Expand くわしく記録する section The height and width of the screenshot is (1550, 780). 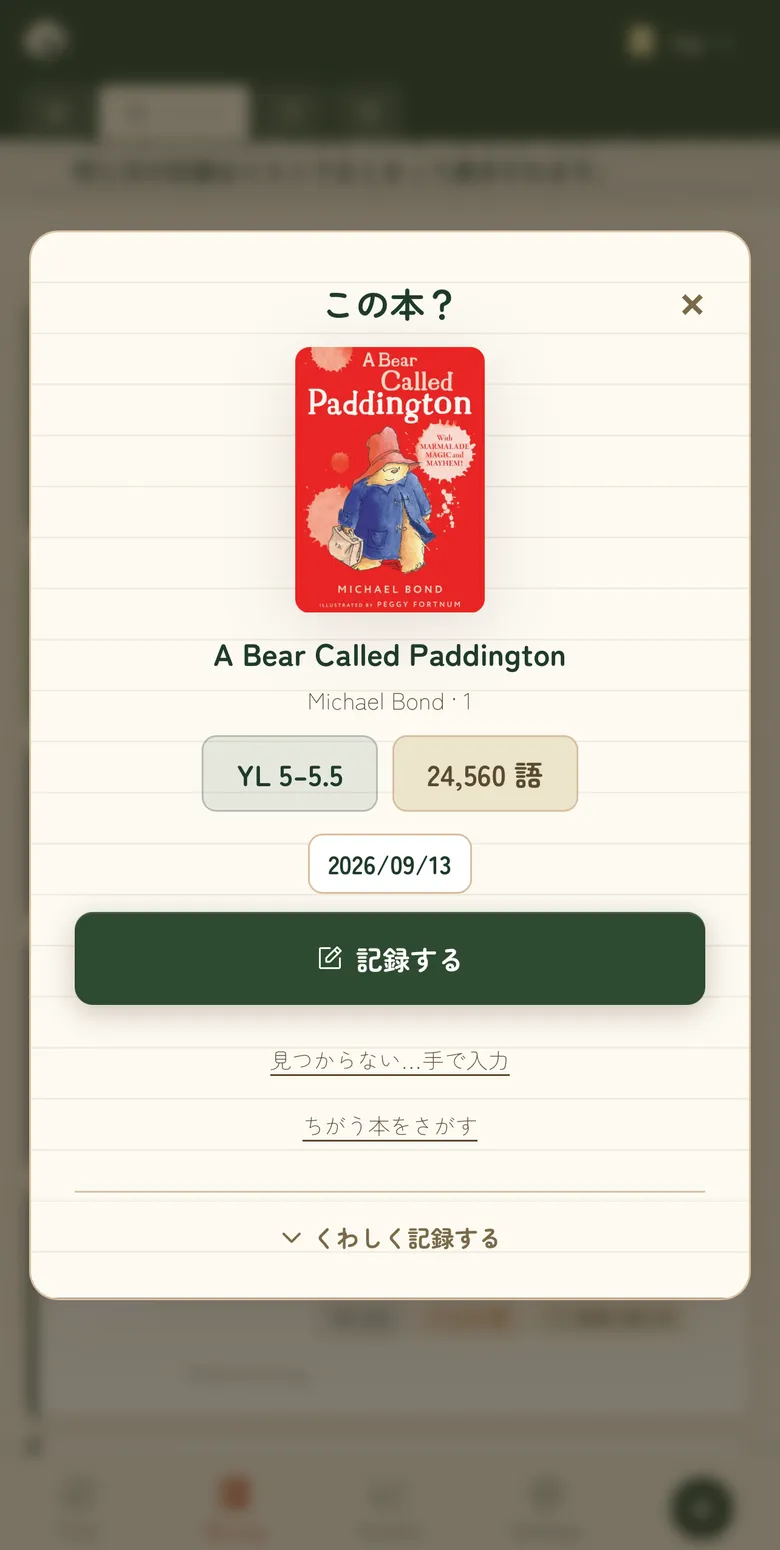(x=390, y=1238)
